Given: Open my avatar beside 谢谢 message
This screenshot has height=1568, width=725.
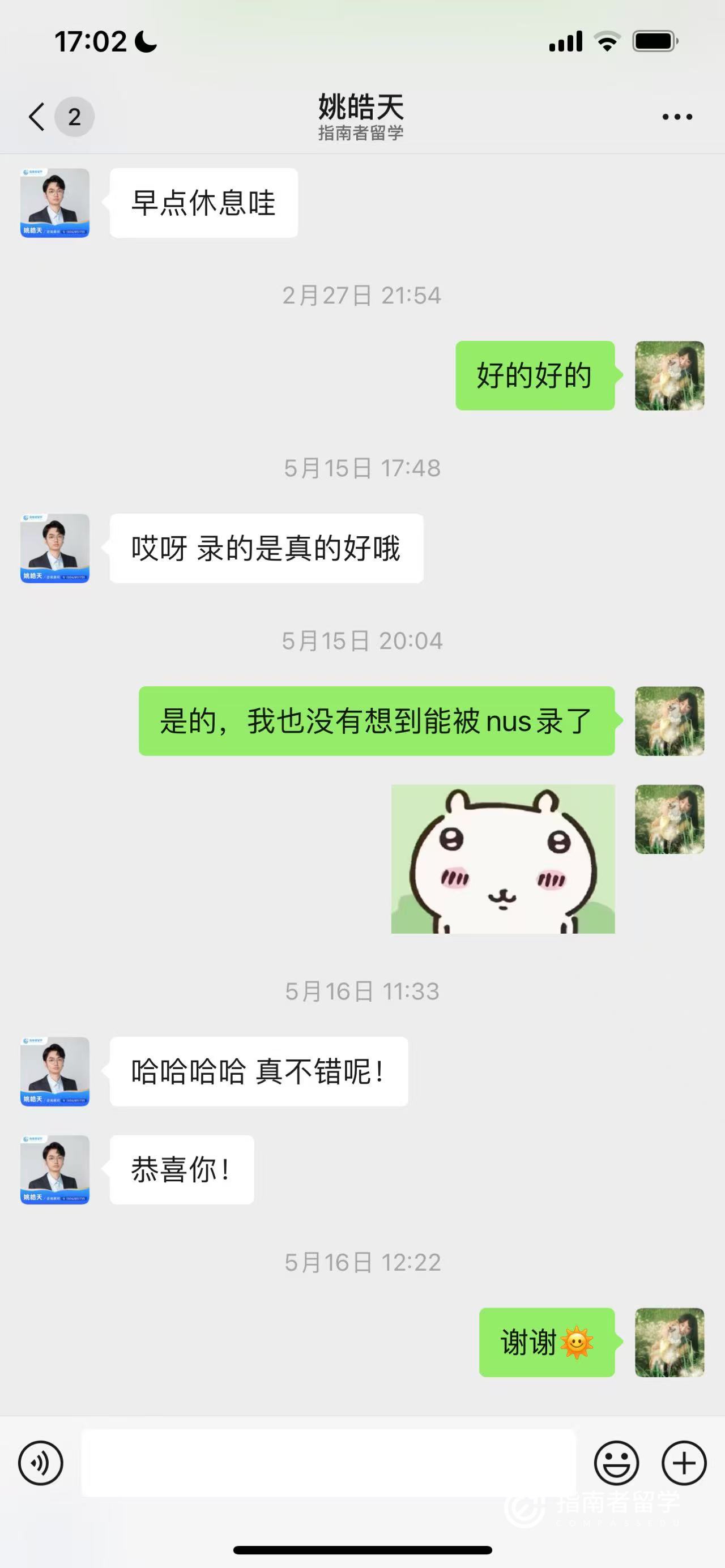Looking at the screenshot, I should (x=669, y=1342).
